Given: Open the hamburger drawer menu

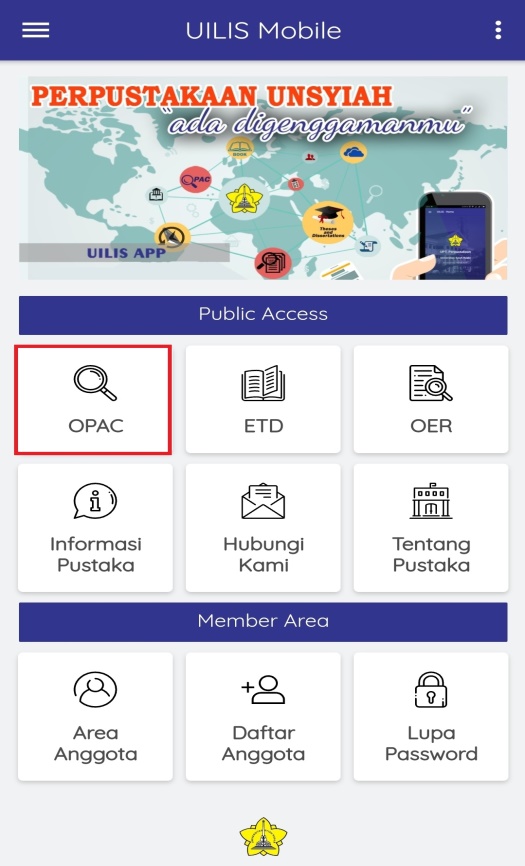Looking at the screenshot, I should 36,30.
